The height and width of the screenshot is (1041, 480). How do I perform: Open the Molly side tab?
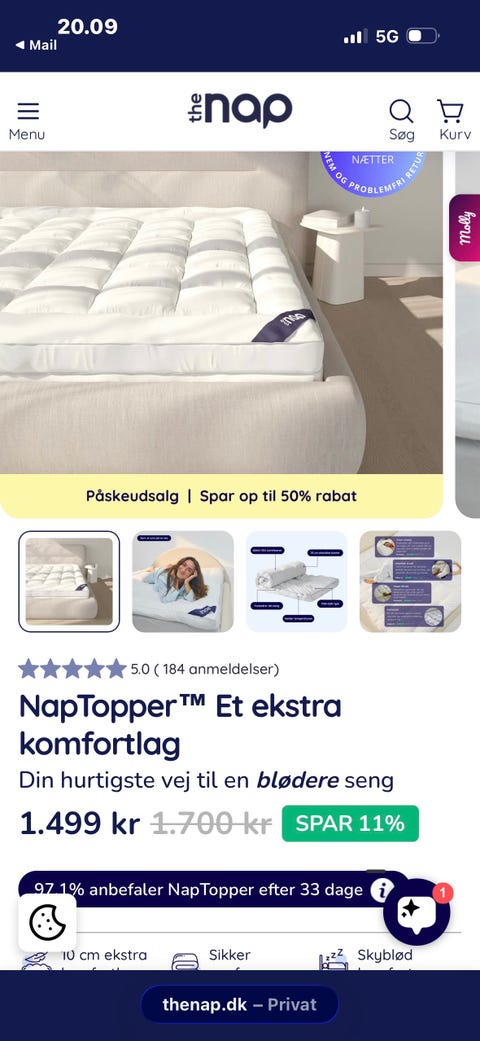click(465, 228)
